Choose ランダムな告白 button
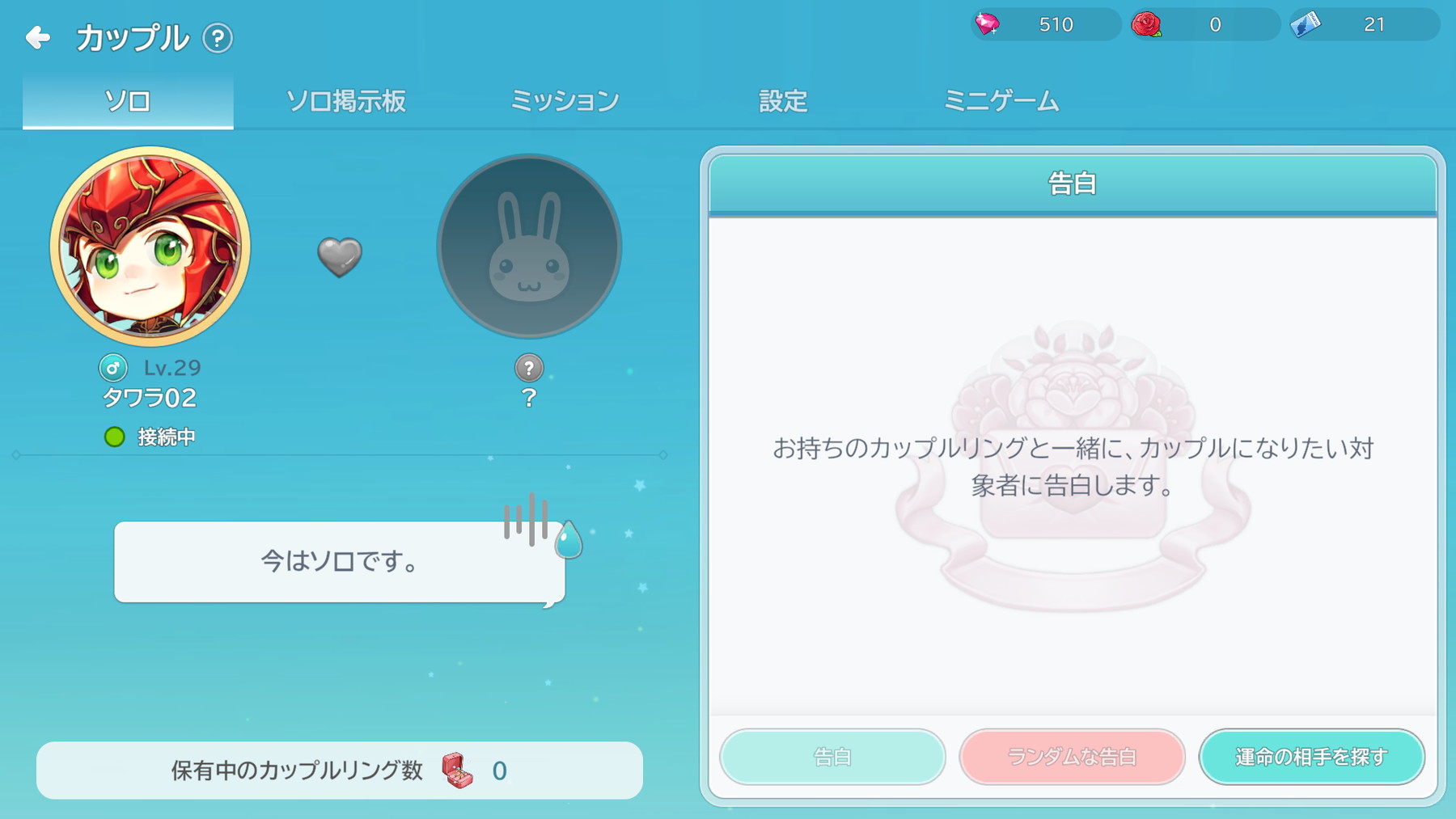Viewport: 1456px width, 819px height. click(x=1072, y=757)
